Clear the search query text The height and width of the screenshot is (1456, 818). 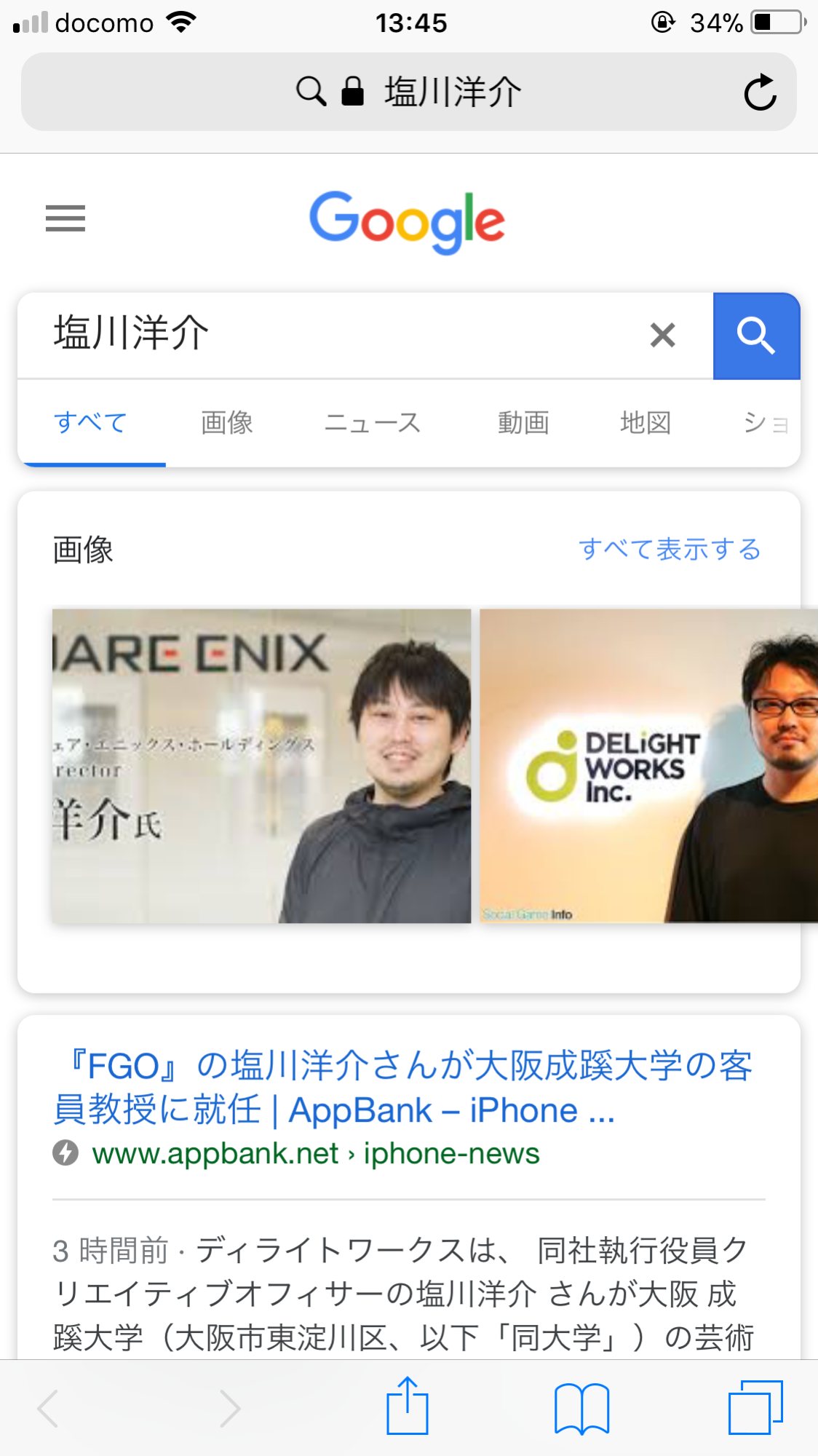coord(662,335)
